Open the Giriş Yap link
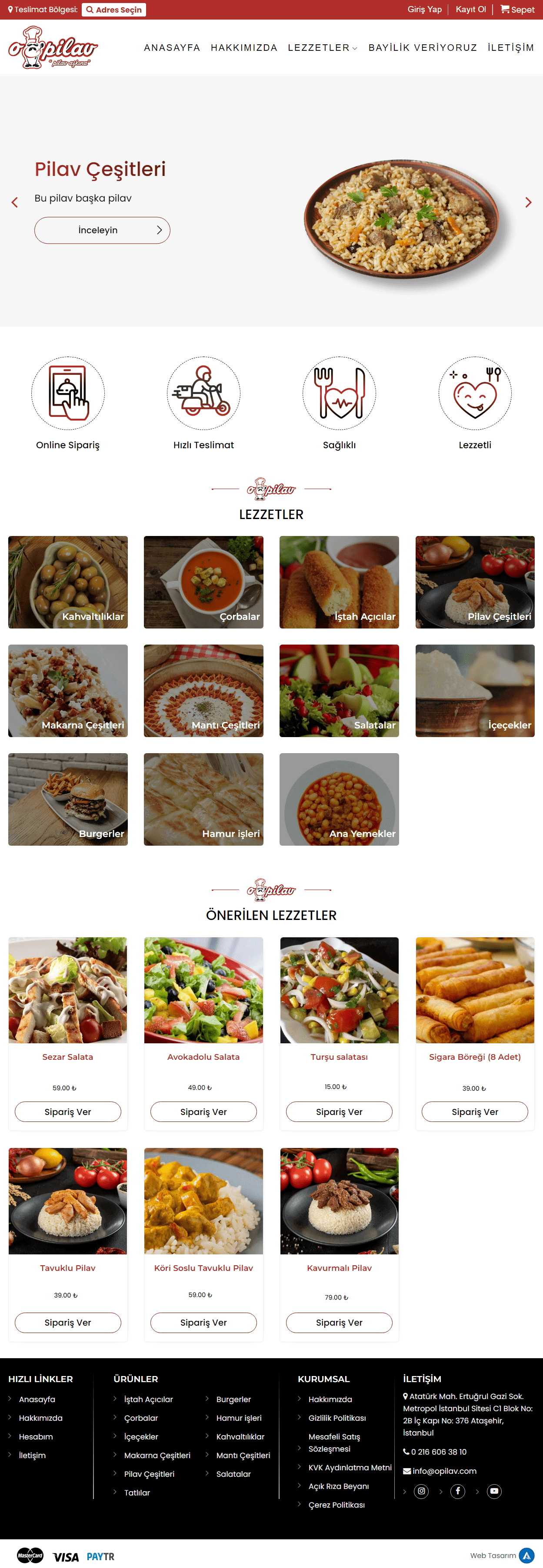 coord(424,10)
